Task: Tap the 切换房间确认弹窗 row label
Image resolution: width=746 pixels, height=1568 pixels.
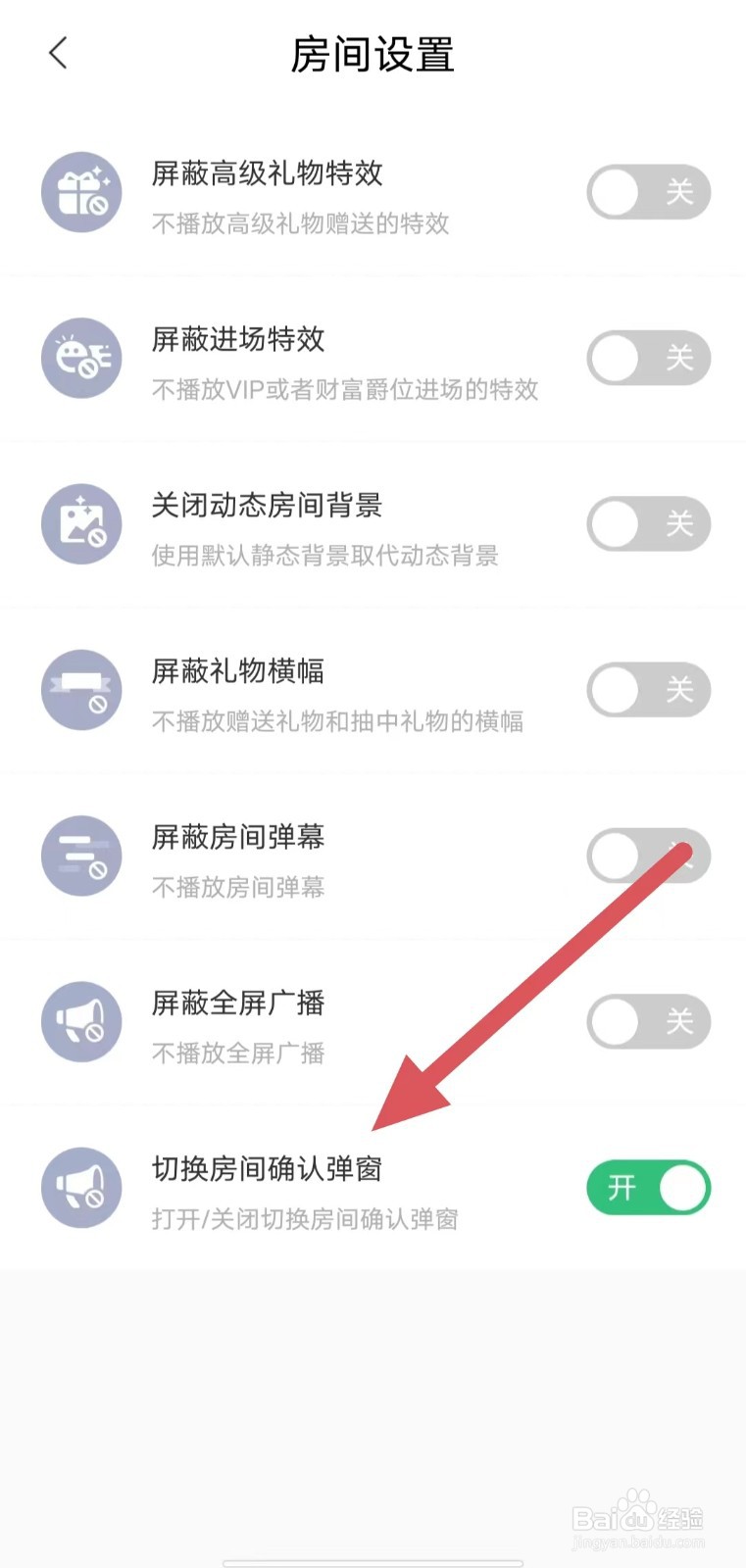Action: click(267, 1168)
